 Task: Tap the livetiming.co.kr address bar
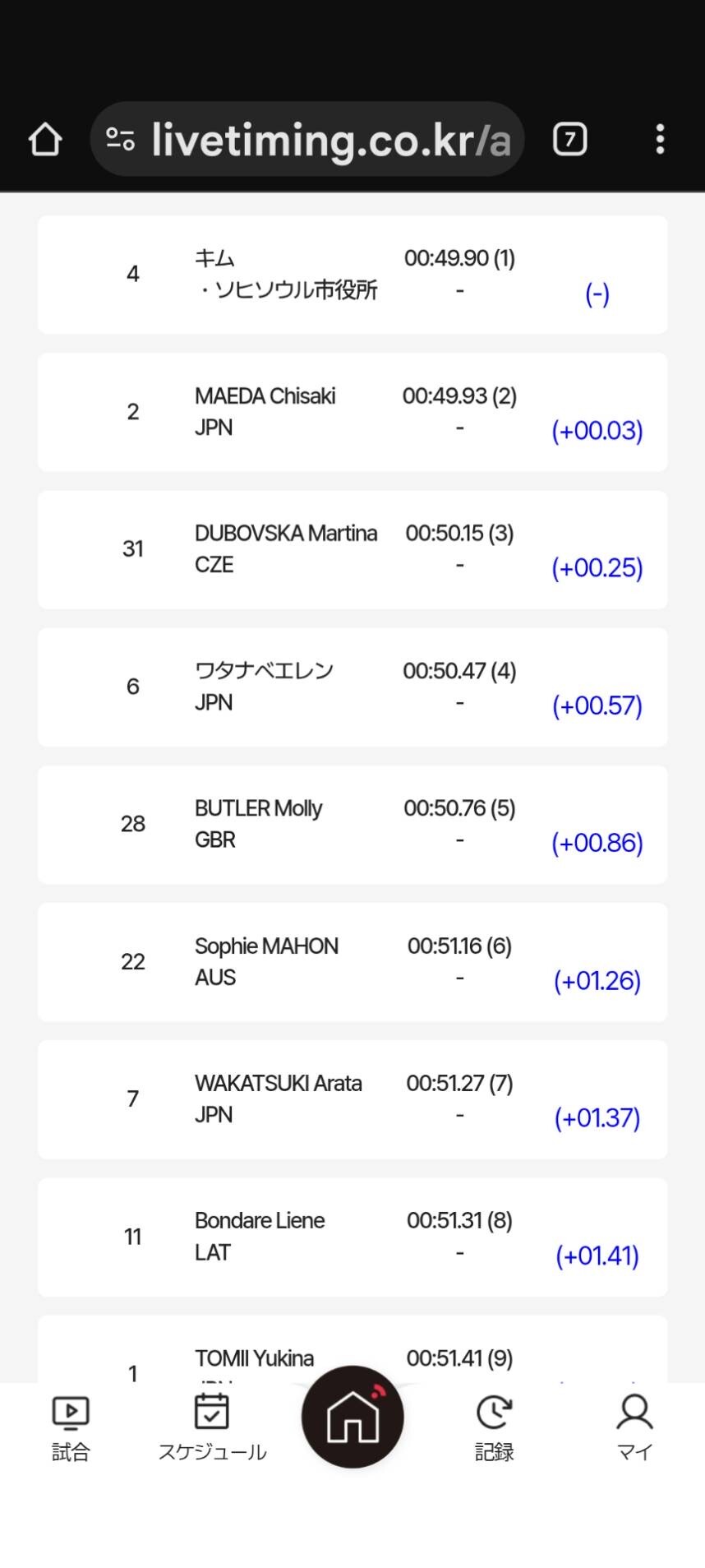[329, 140]
